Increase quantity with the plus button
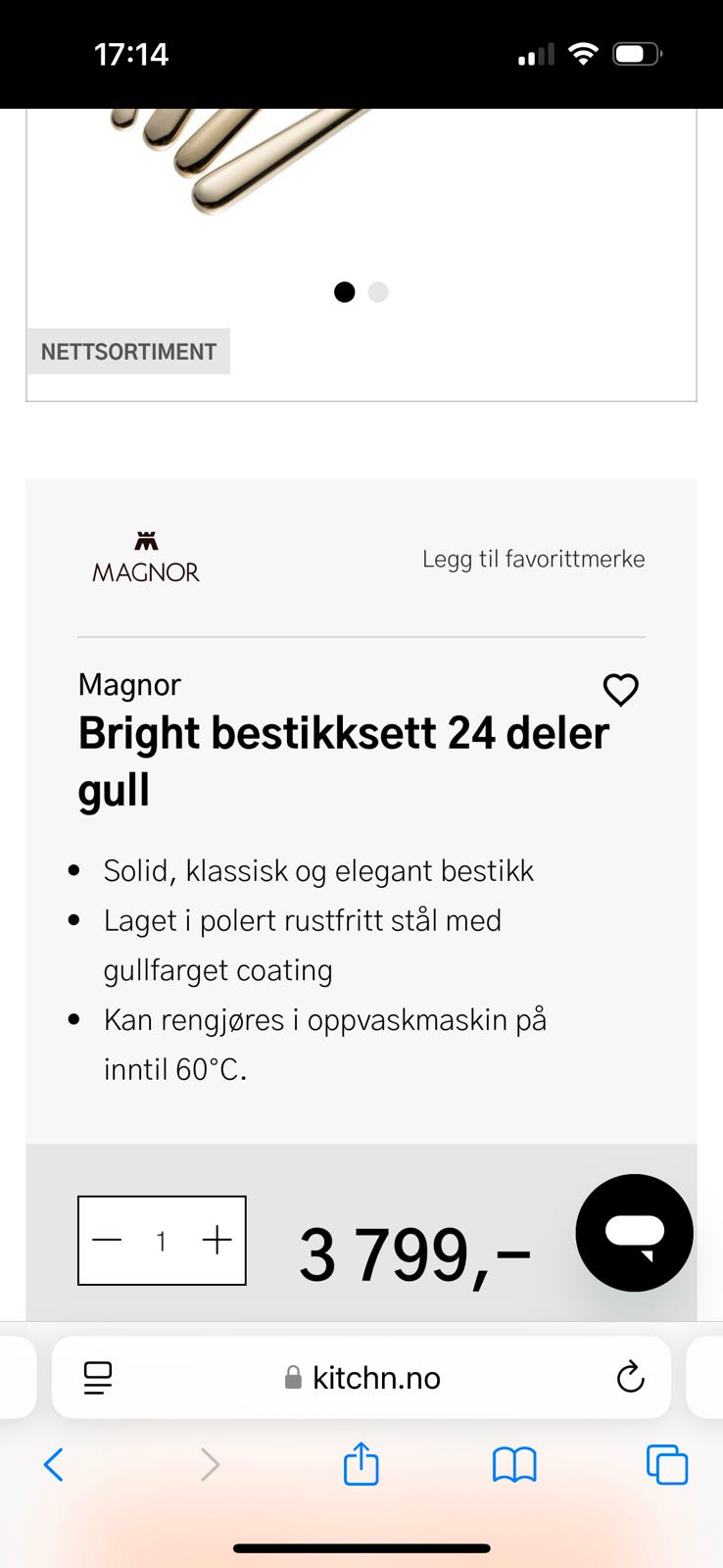Screen dimensions: 723x1568 point(217,1240)
